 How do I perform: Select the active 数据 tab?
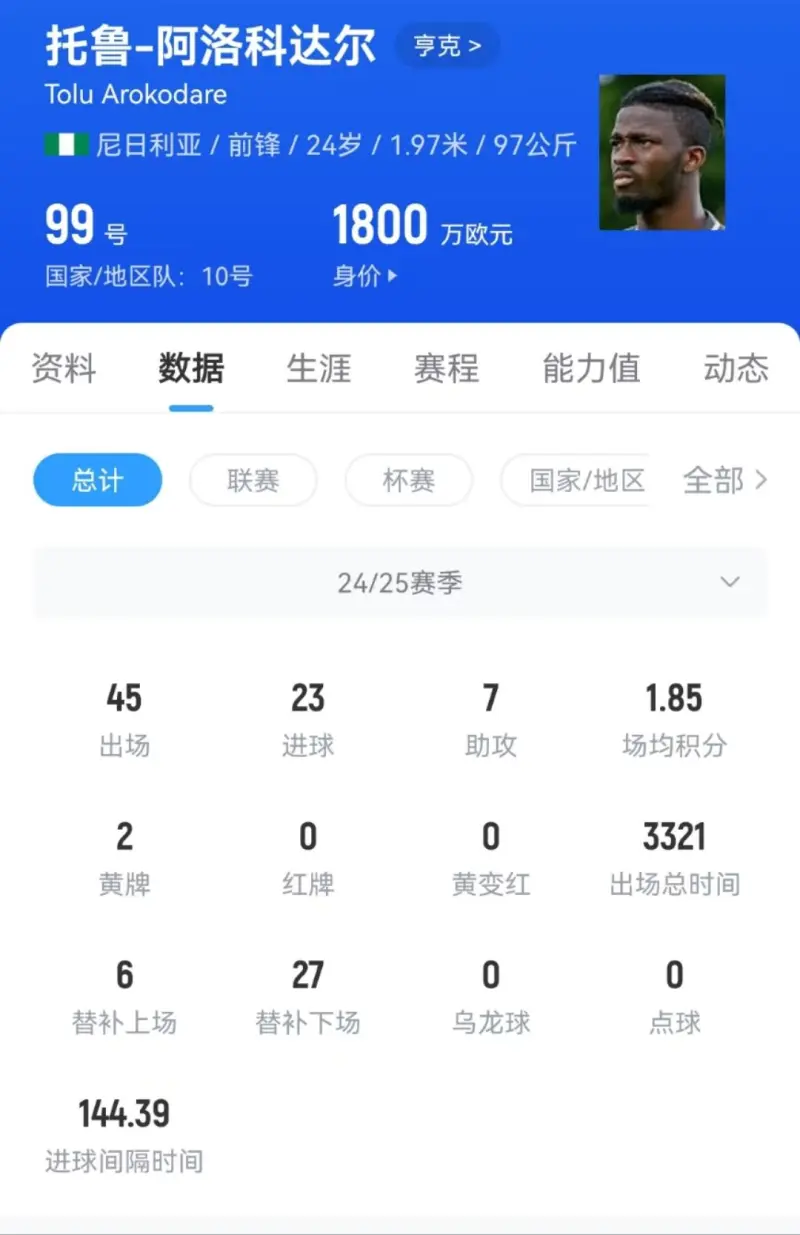[x=191, y=368]
